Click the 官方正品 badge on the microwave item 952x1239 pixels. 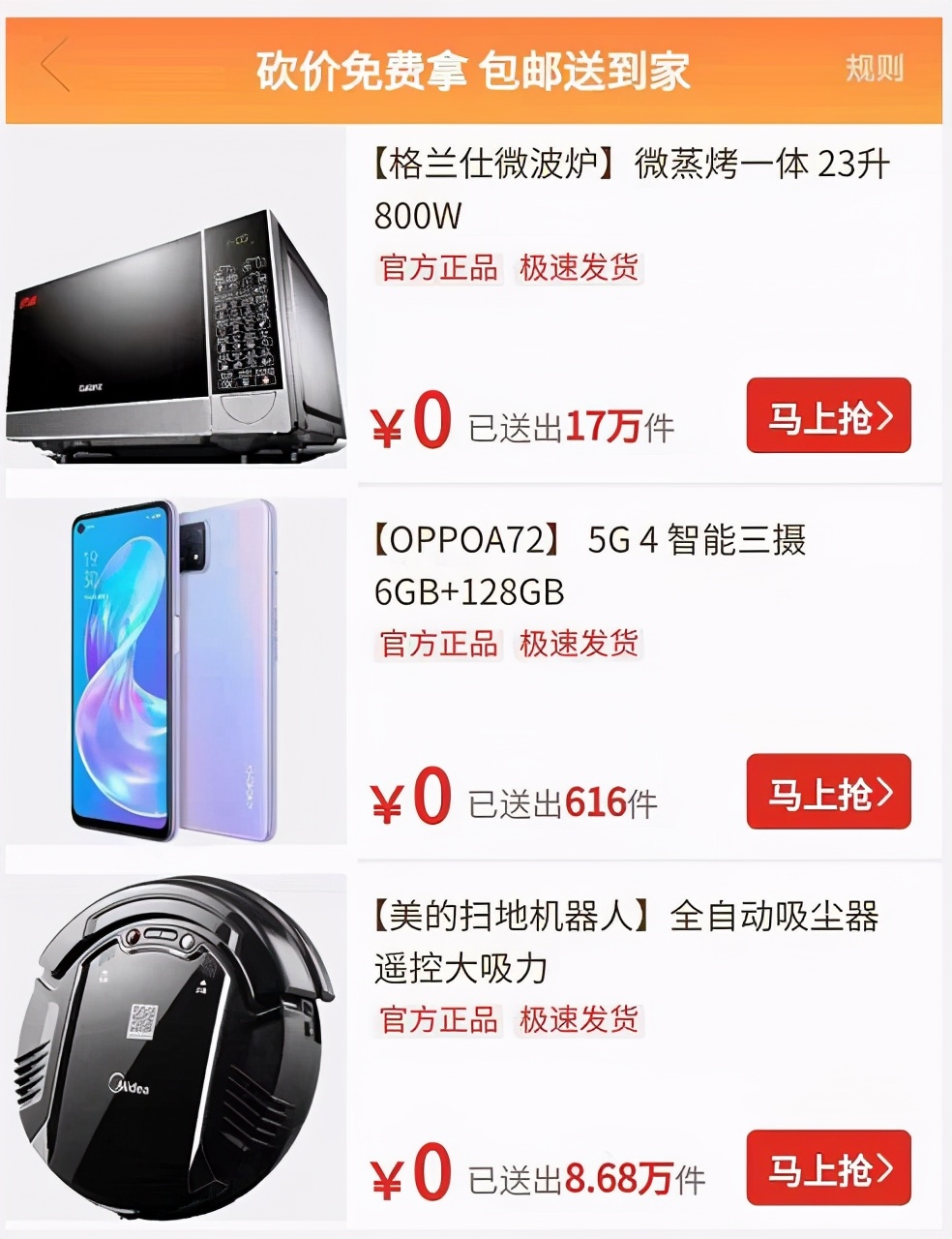pyautogui.click(x=436, y=271)
